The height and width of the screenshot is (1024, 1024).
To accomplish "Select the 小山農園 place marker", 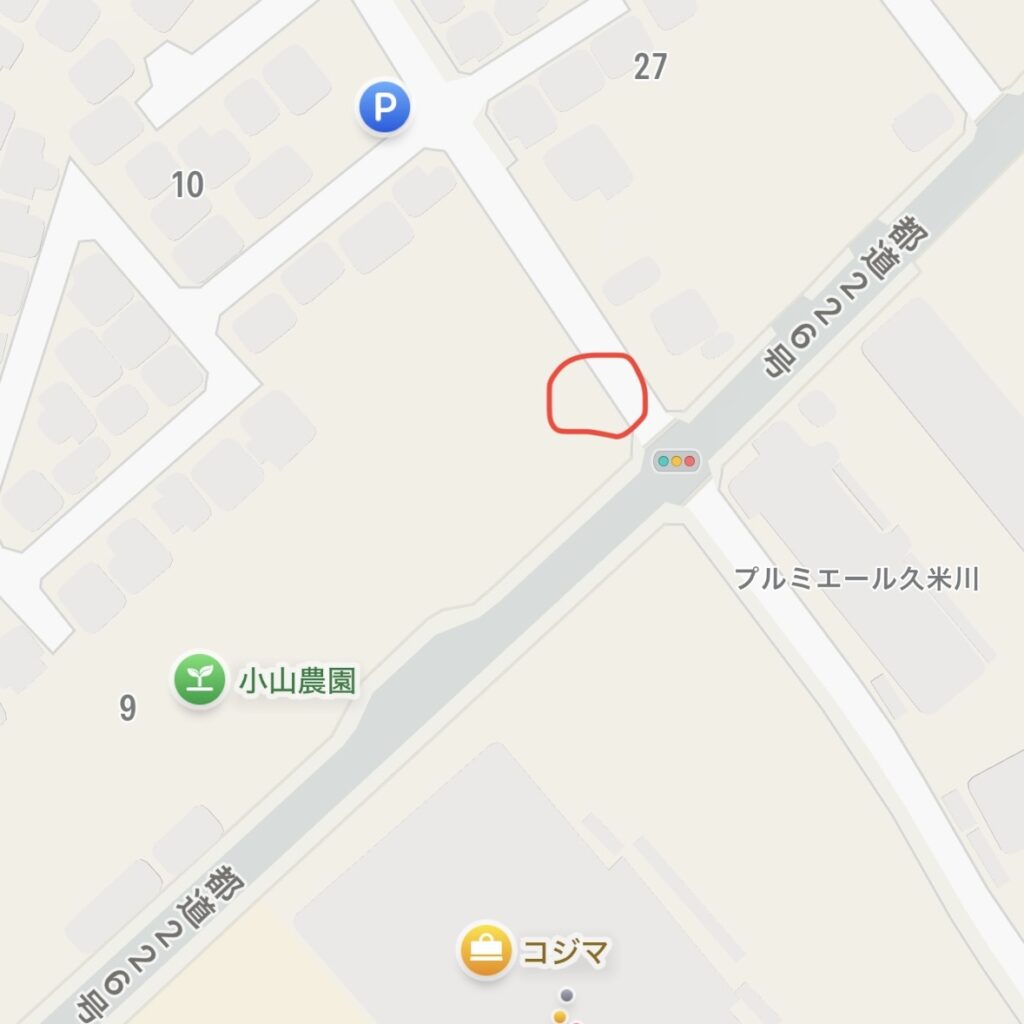I will pyautogui.click(x=200, y=680).
